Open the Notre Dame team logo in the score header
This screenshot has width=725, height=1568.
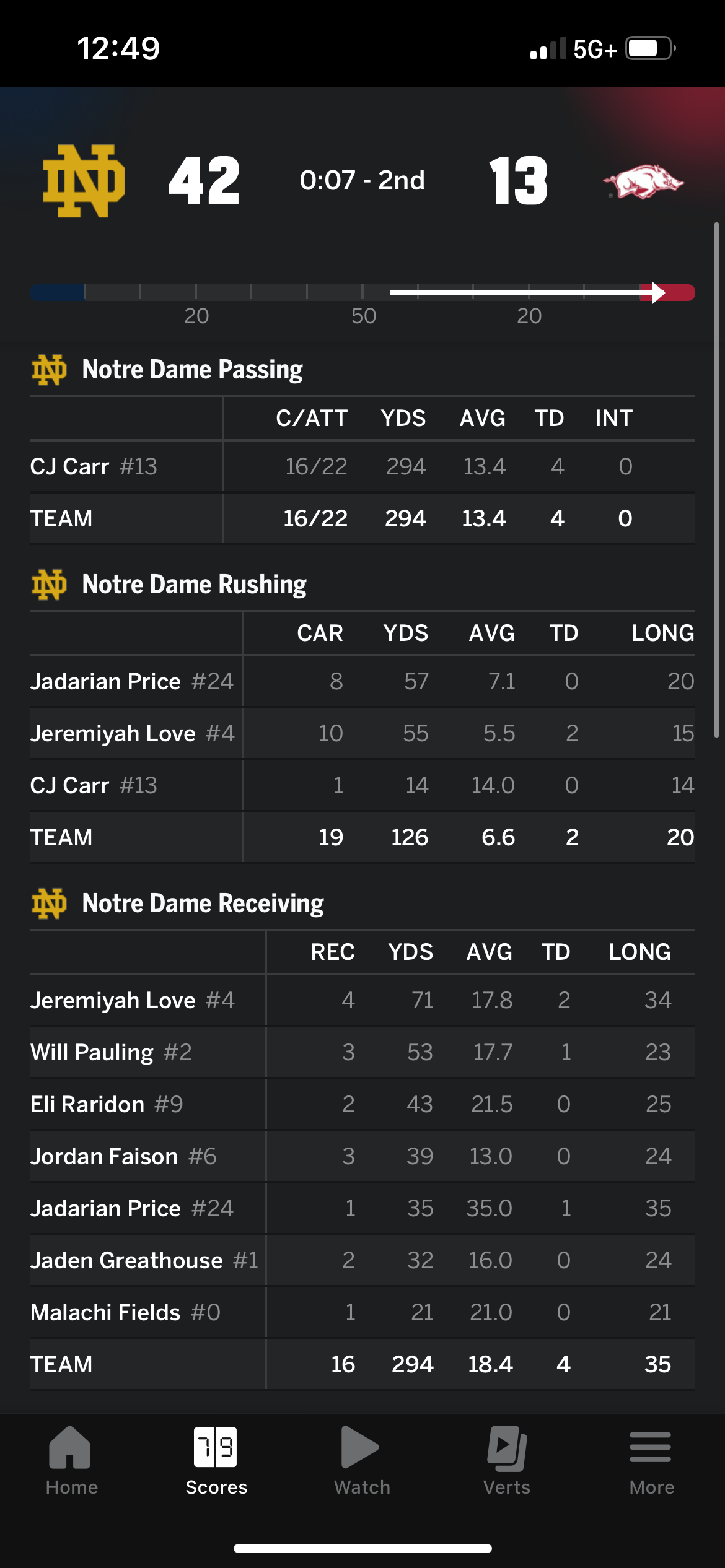pyautogui.click(x=84, y=181)
